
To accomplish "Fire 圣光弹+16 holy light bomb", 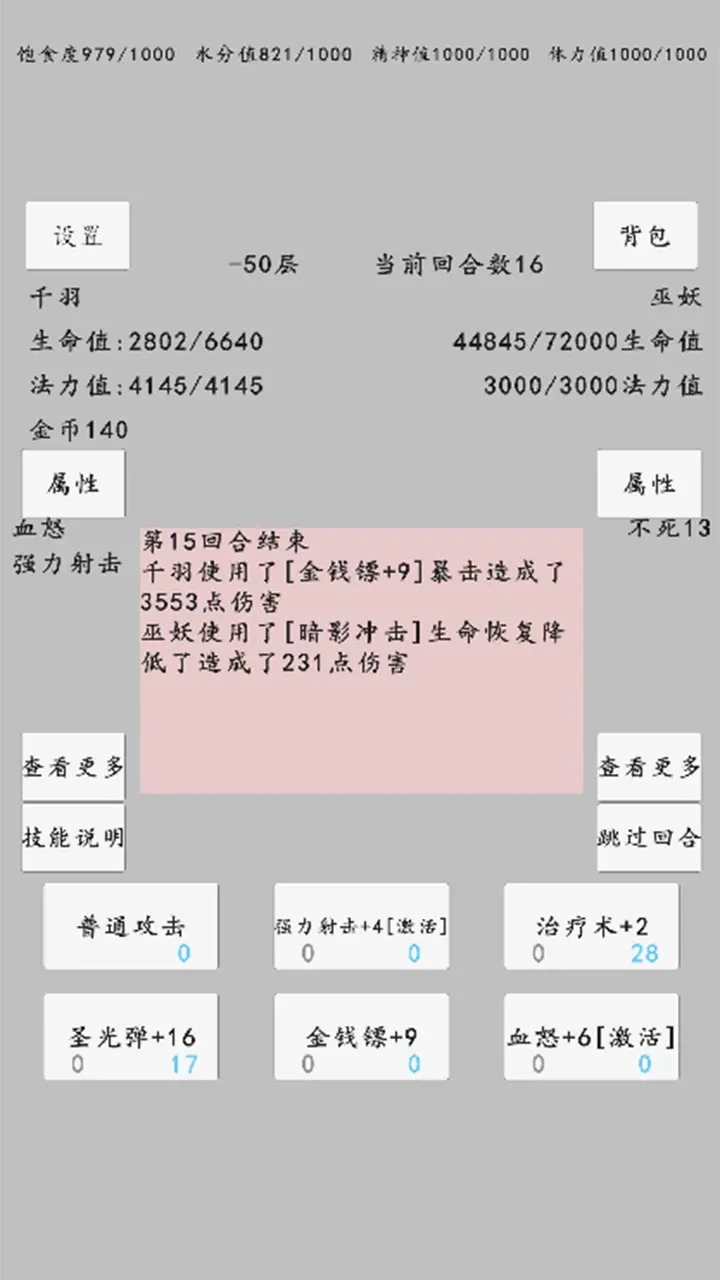I will [130, 1036].
